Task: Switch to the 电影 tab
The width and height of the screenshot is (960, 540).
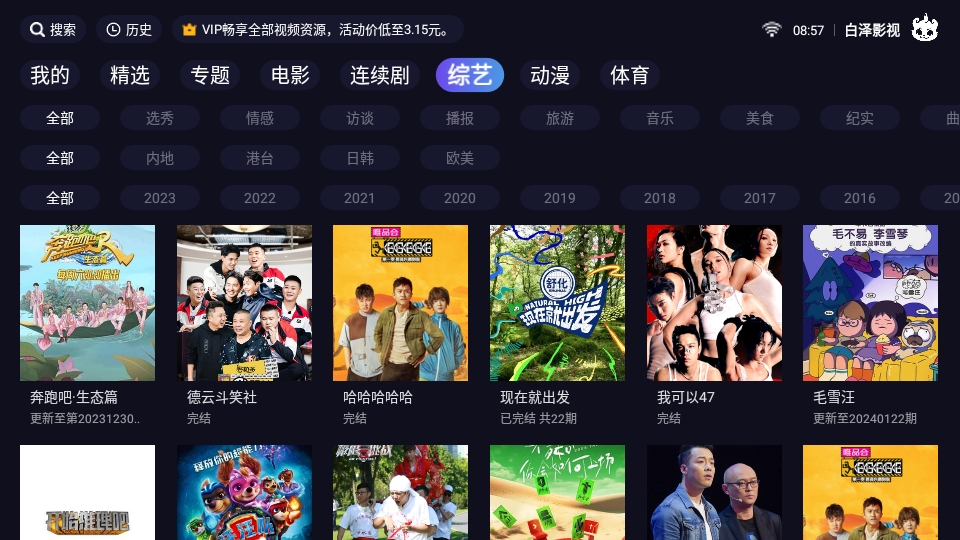Action: (290, 75)
